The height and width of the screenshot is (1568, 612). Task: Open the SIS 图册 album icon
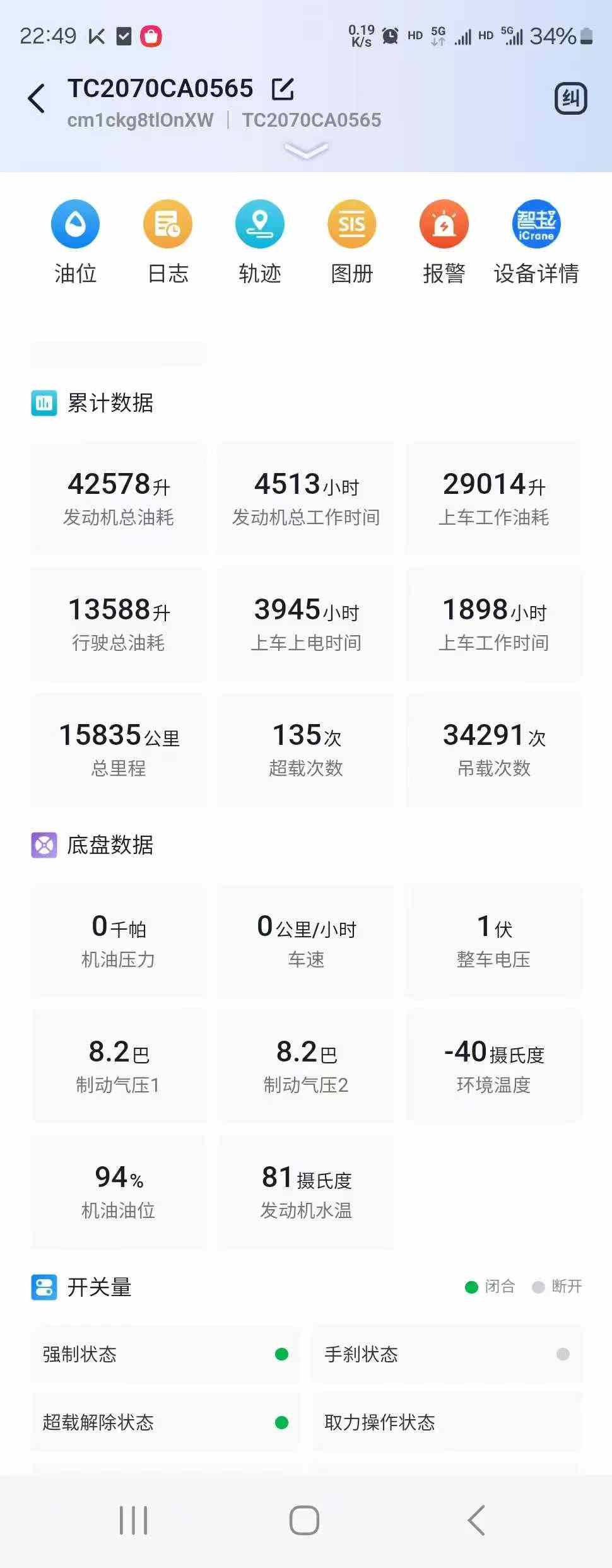point(351,224)
